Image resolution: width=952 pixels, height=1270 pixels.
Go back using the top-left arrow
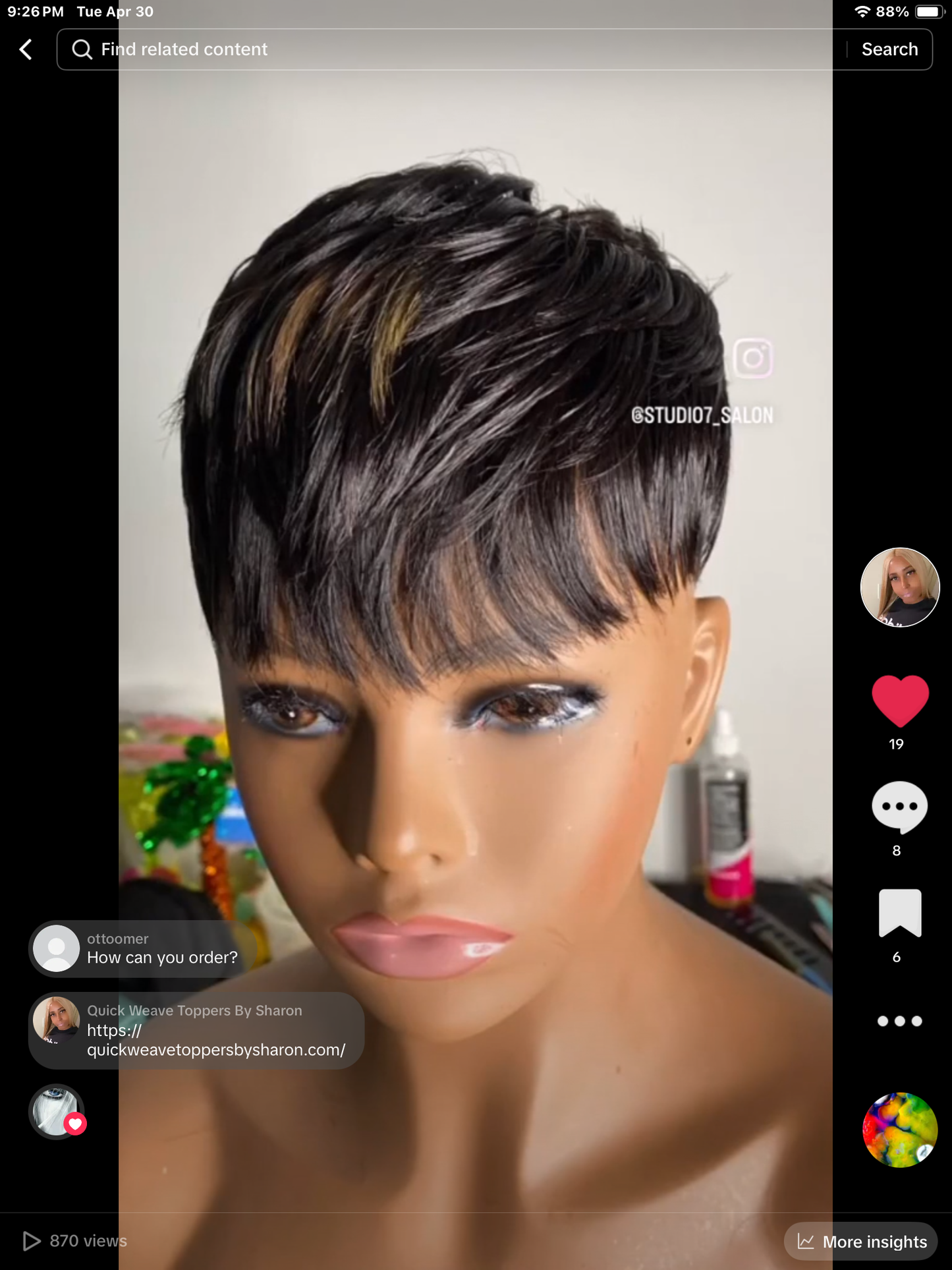pos(26,49)
